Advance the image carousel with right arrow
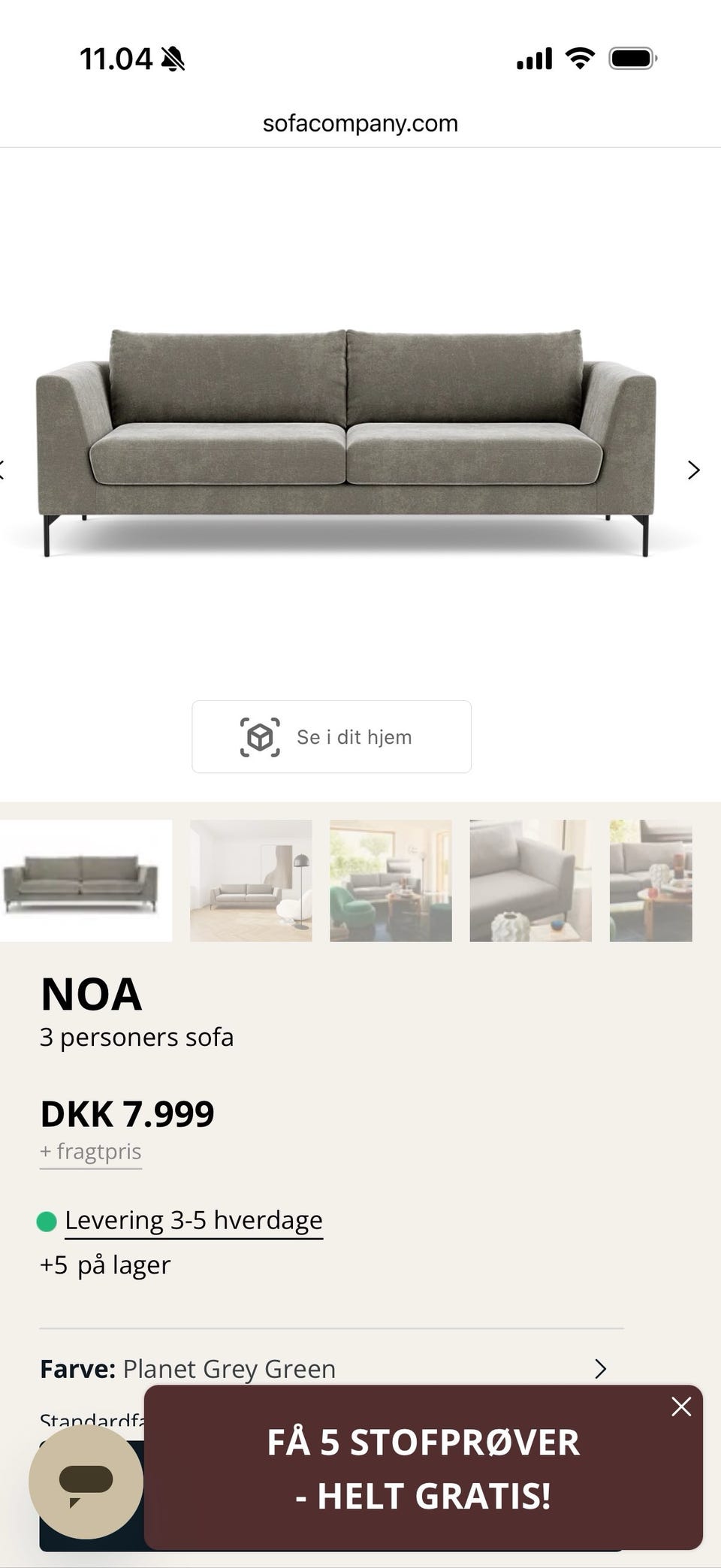 (693, 470)
